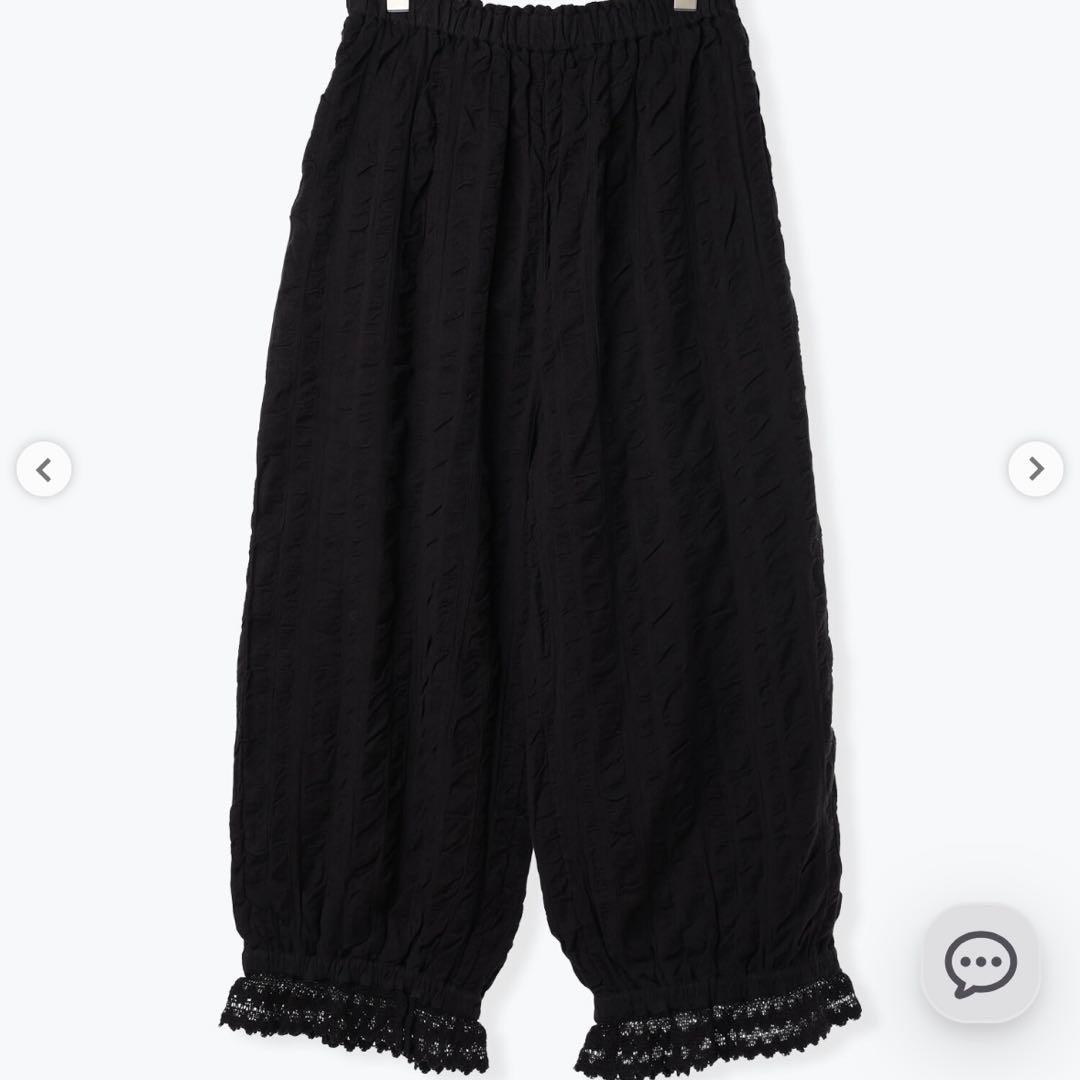Go to the previous product image
The width and height of the screenshot is (1080, 1080).
pyautogui.click(x=44, y=469)
